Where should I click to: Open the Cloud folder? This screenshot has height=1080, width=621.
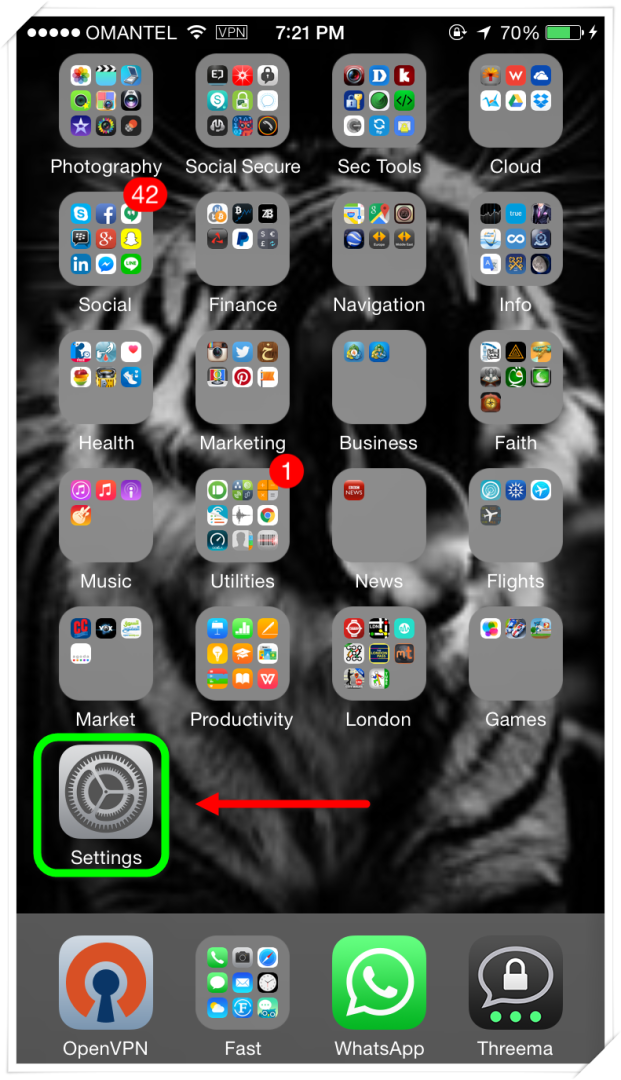pyautogui.click(x=516, y=101)
